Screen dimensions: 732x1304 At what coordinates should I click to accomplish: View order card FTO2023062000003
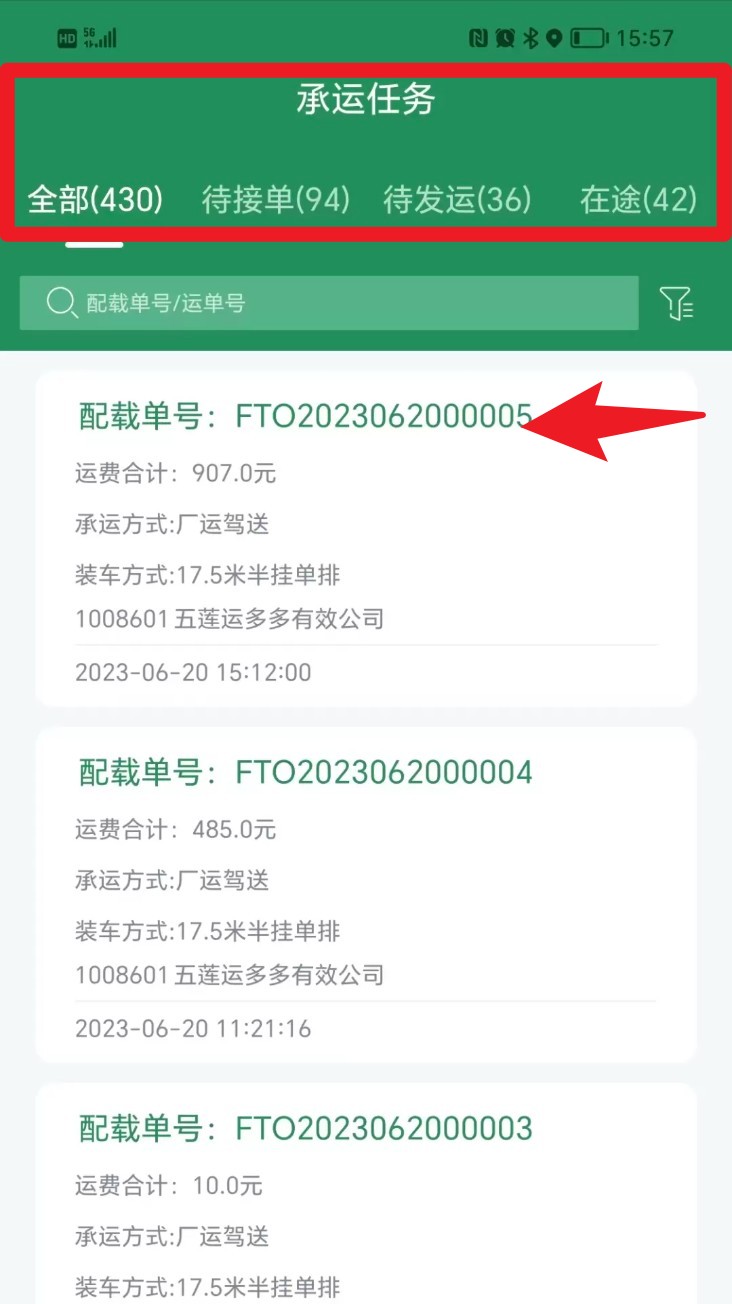(x=365, y=1192)
